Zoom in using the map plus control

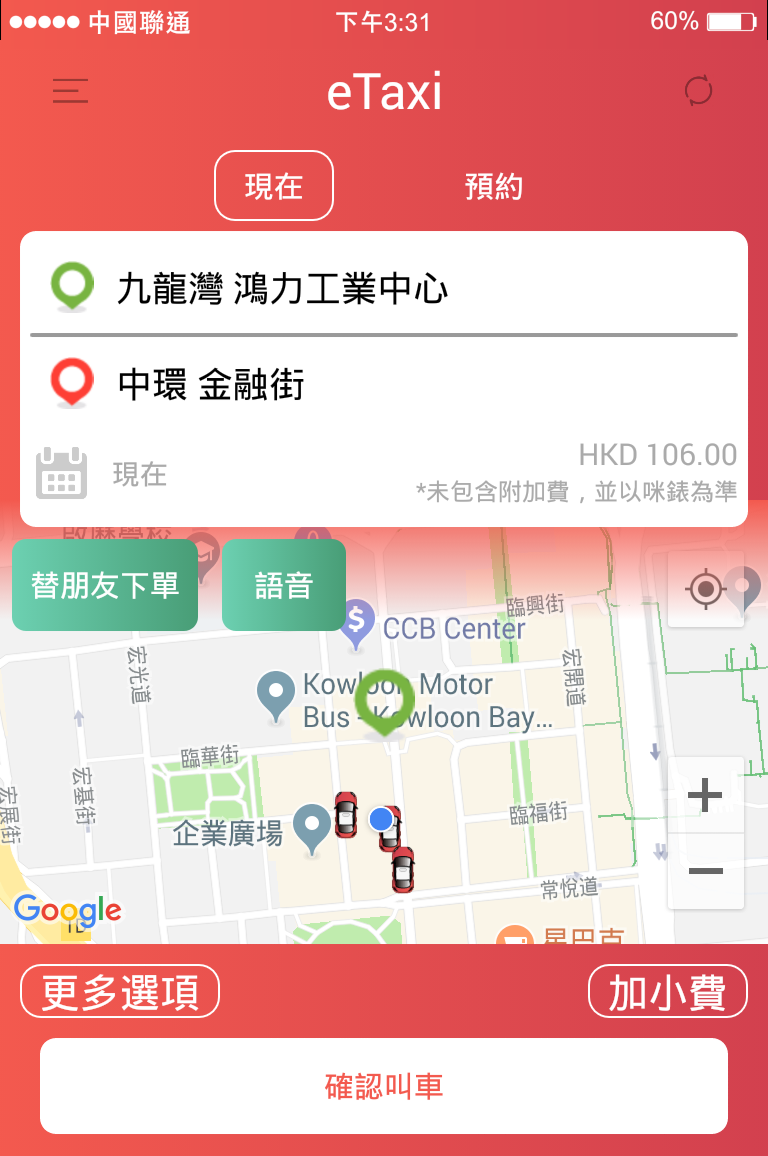click(706, 795)
